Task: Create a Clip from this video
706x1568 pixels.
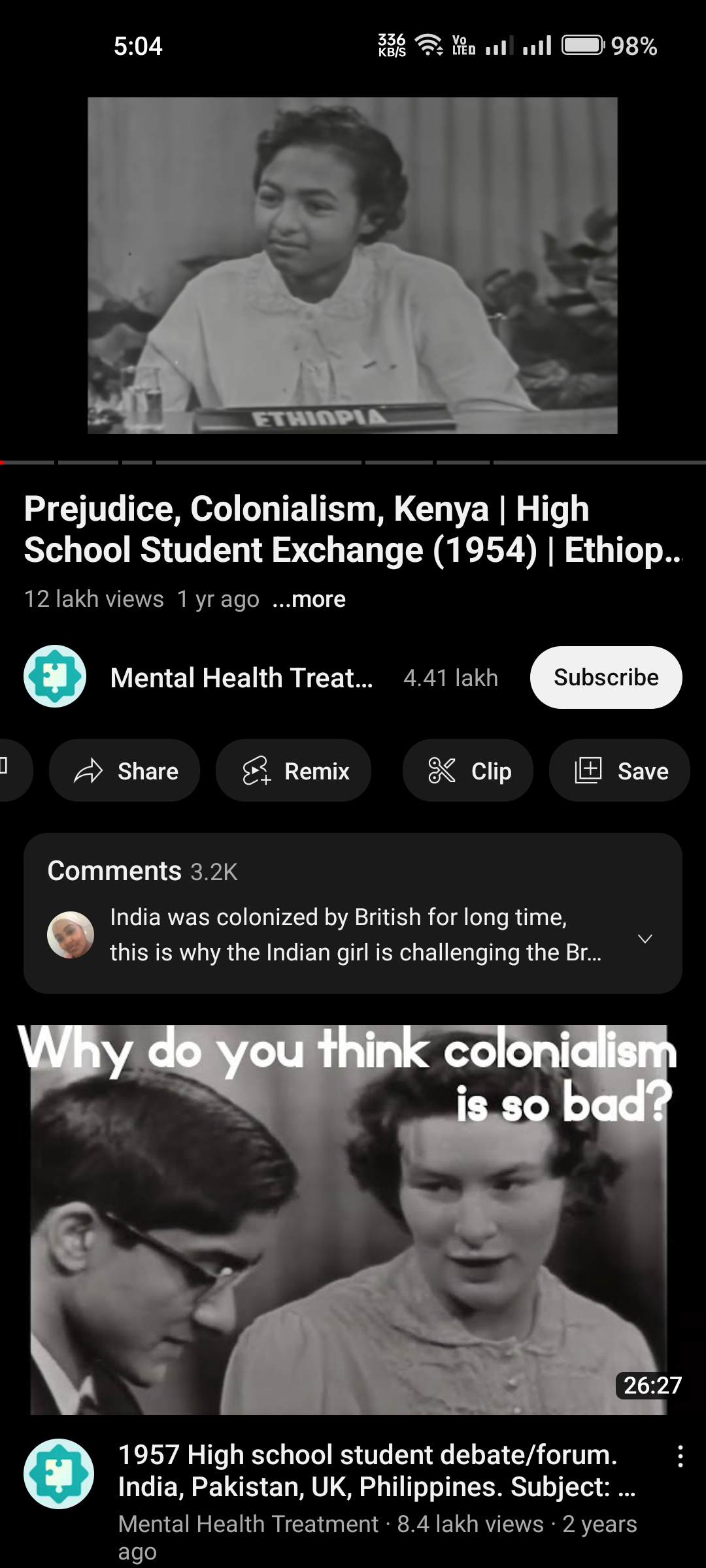Action: point(468,771)
